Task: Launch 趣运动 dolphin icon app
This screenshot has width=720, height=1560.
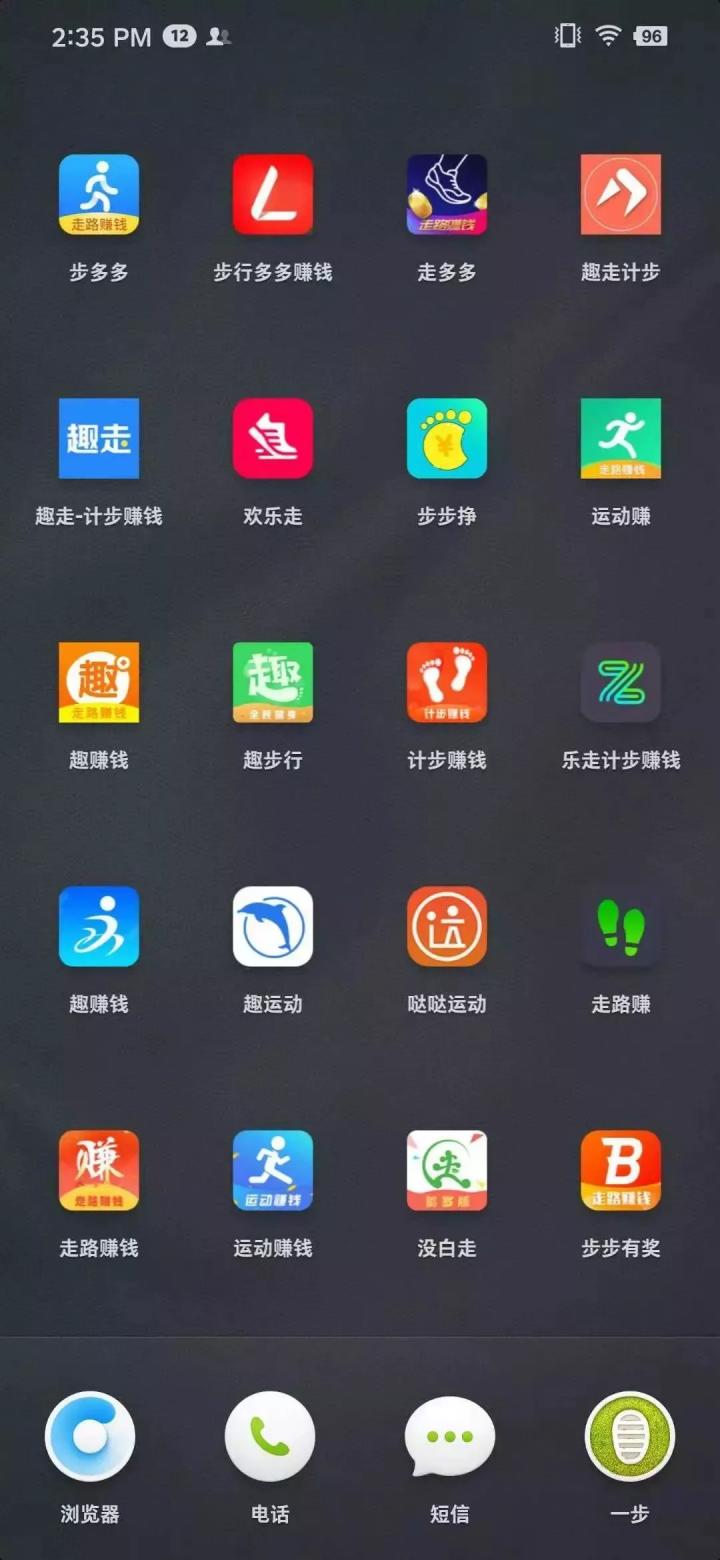Action: pyautogui.click(x=273, y=926)
